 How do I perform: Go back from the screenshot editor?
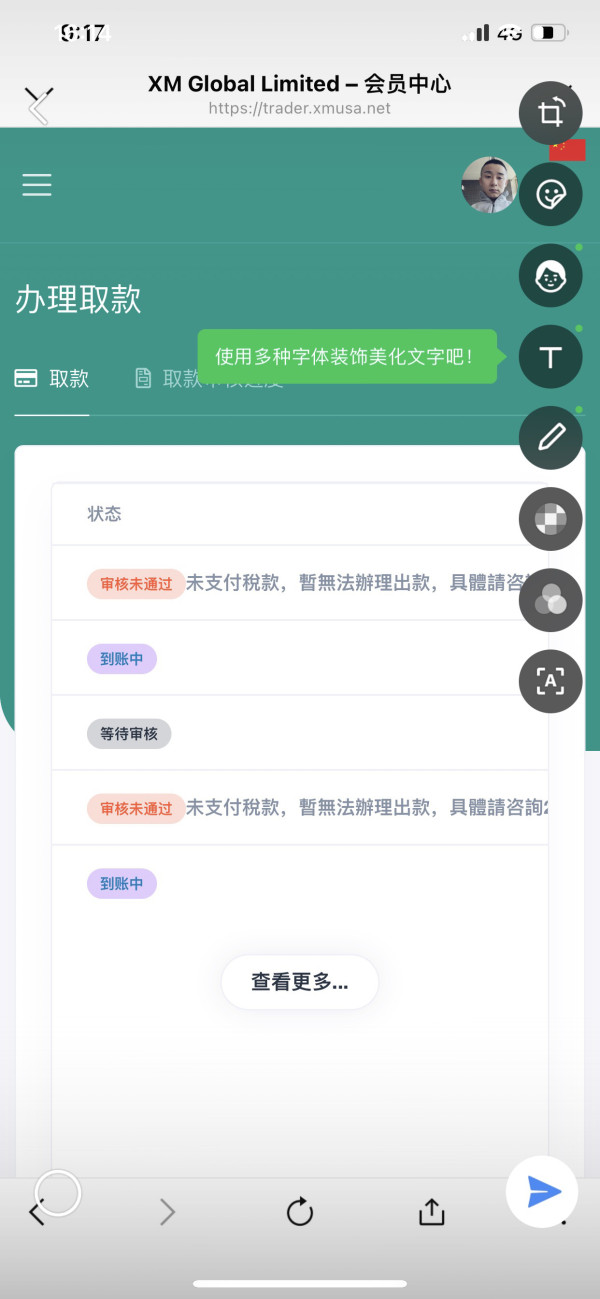(40, 105)
